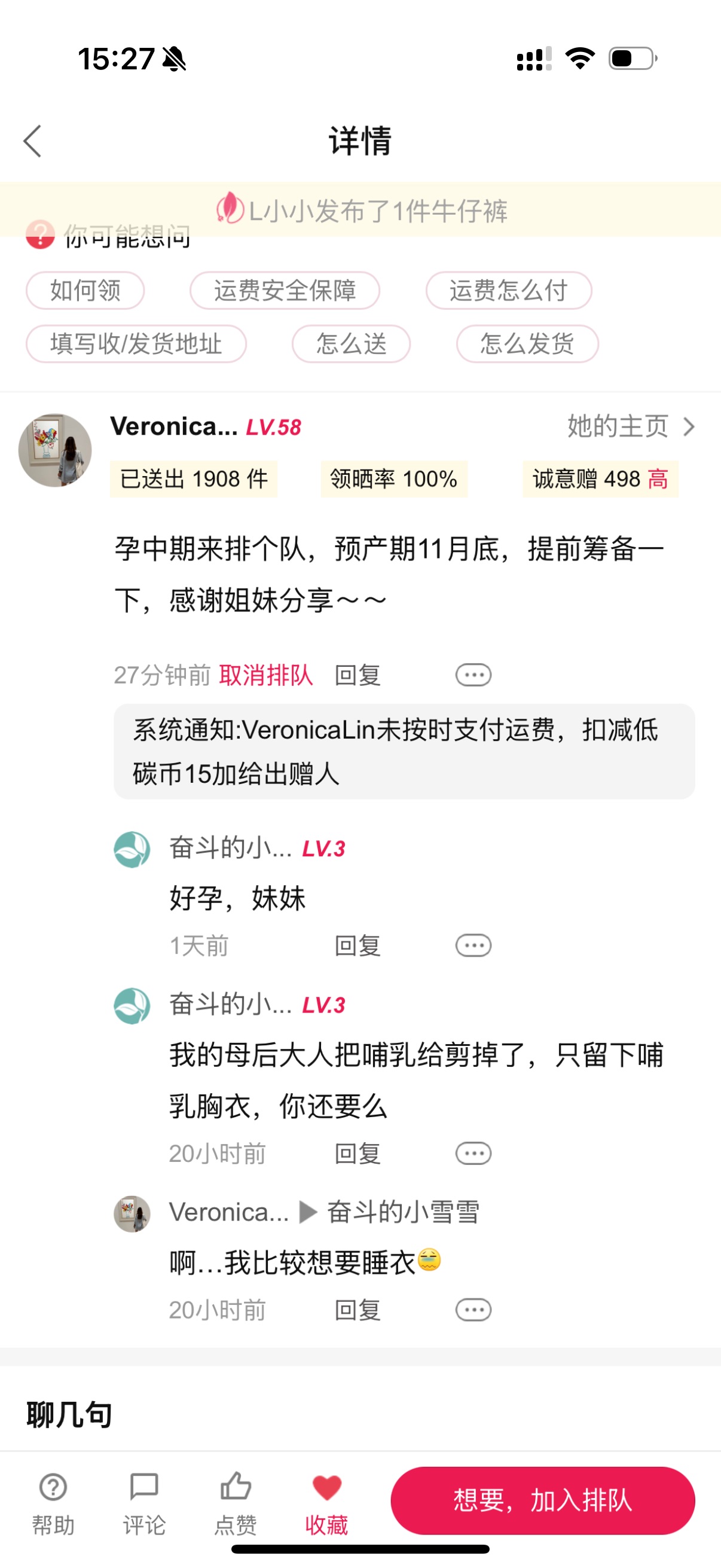The width and height of the screenshot is (721, 1568).
Task: Reply to the 27分钟前 comment
Action: 358,675
